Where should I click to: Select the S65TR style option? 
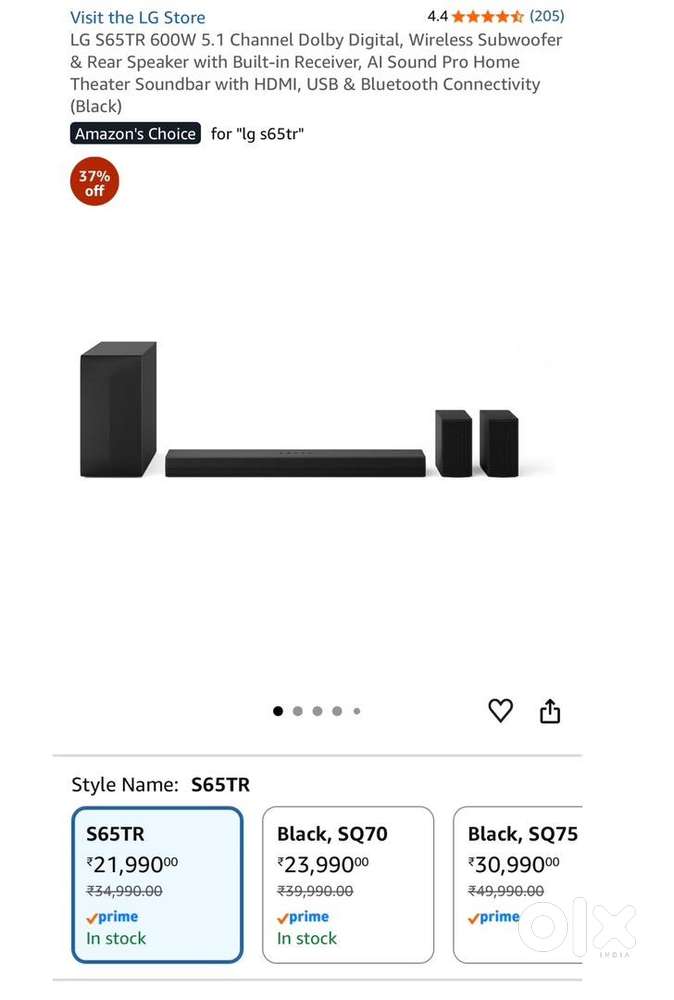pos(157,884)
